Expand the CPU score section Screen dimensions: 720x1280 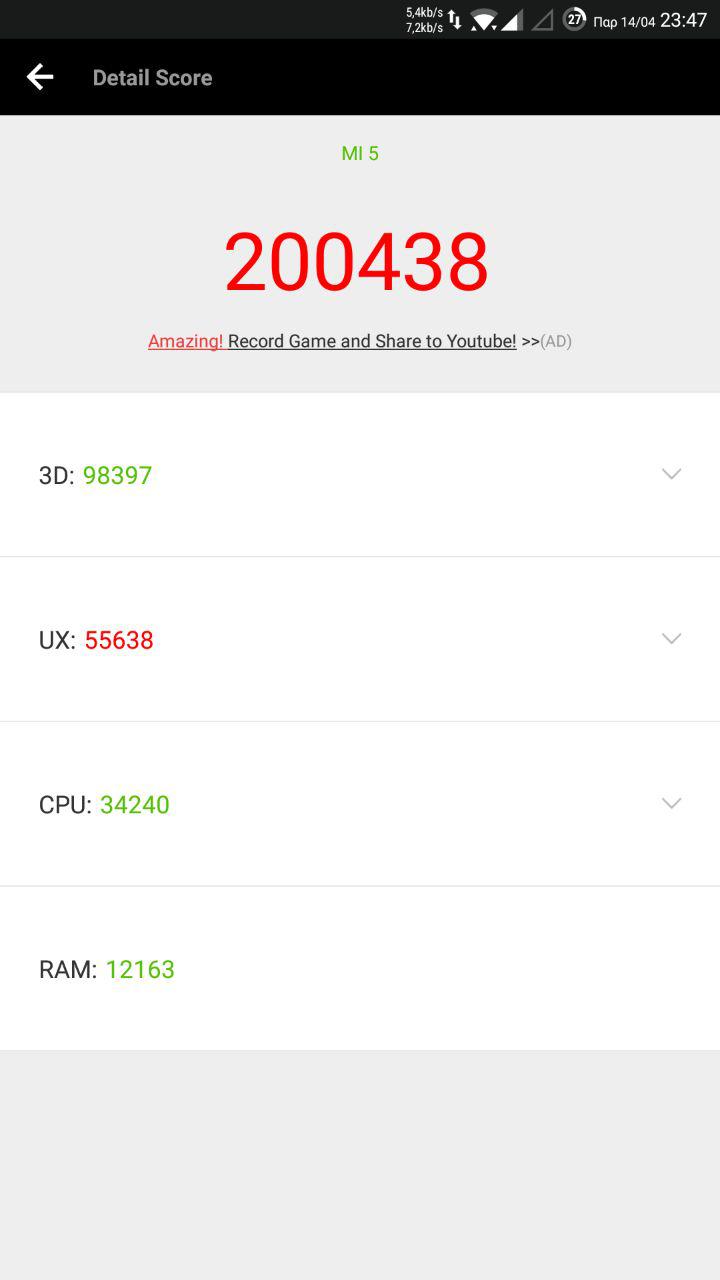click(x=671, y=804)
